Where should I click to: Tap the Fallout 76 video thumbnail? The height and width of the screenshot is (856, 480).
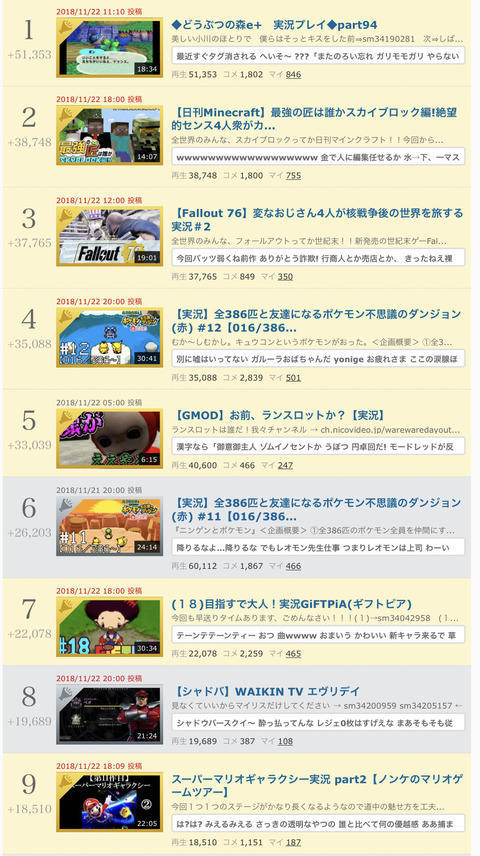pos(109,236)
